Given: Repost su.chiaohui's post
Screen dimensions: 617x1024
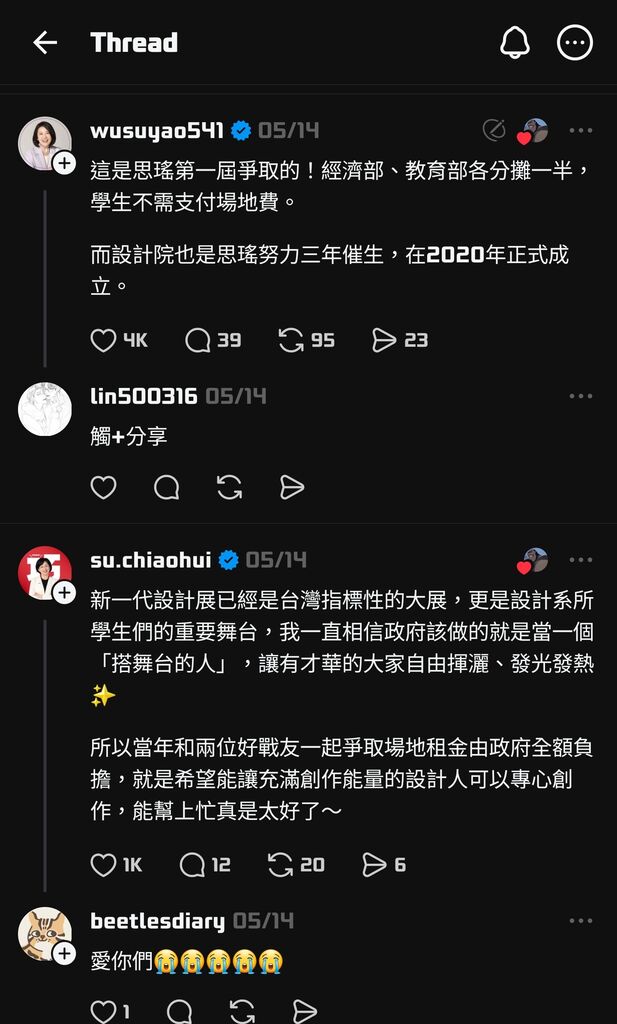Looking at the screenshot, I should (x=281, y=864).
